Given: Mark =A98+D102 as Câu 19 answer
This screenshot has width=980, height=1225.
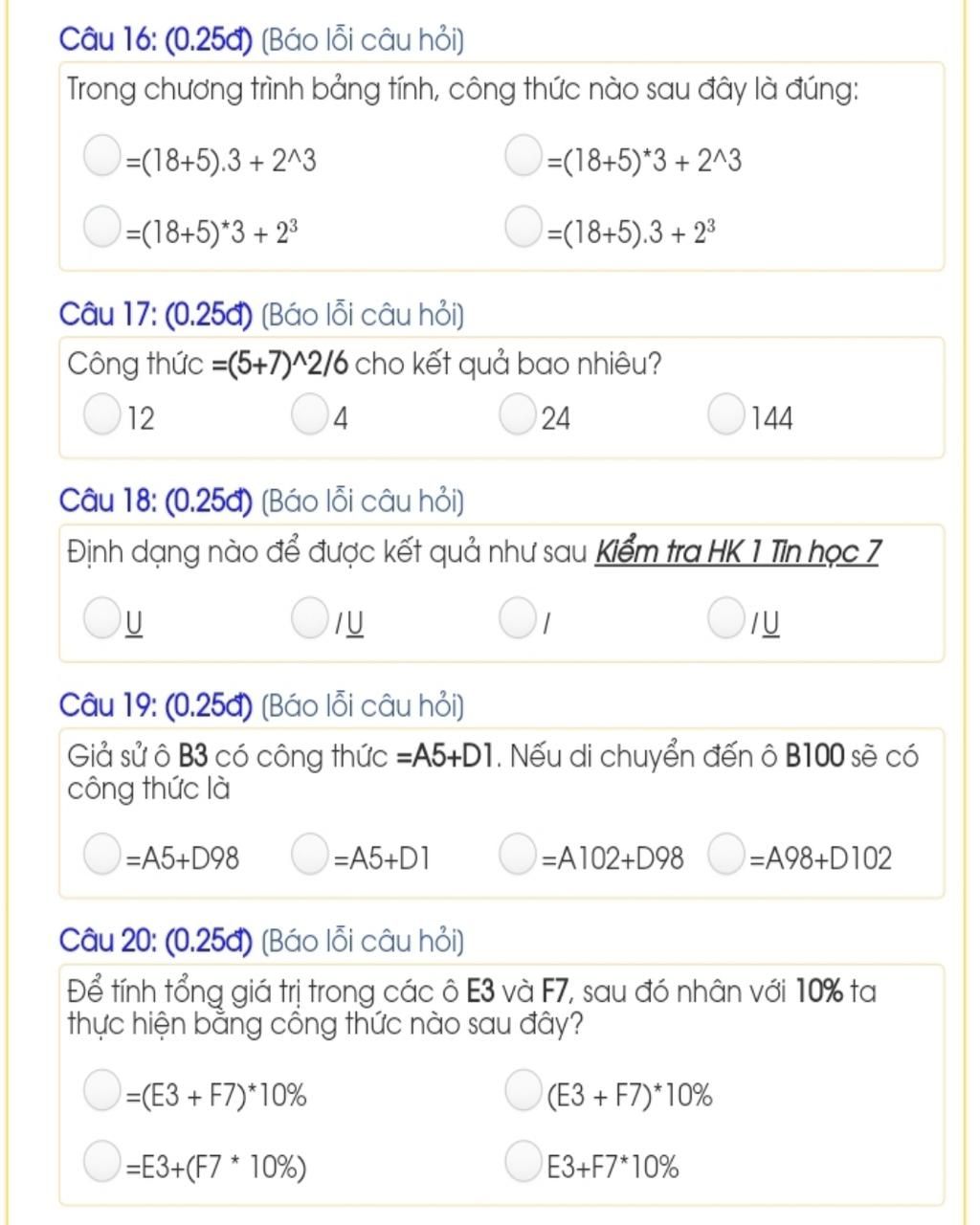Looking at the screenshot, I should [x=726, y=854].
